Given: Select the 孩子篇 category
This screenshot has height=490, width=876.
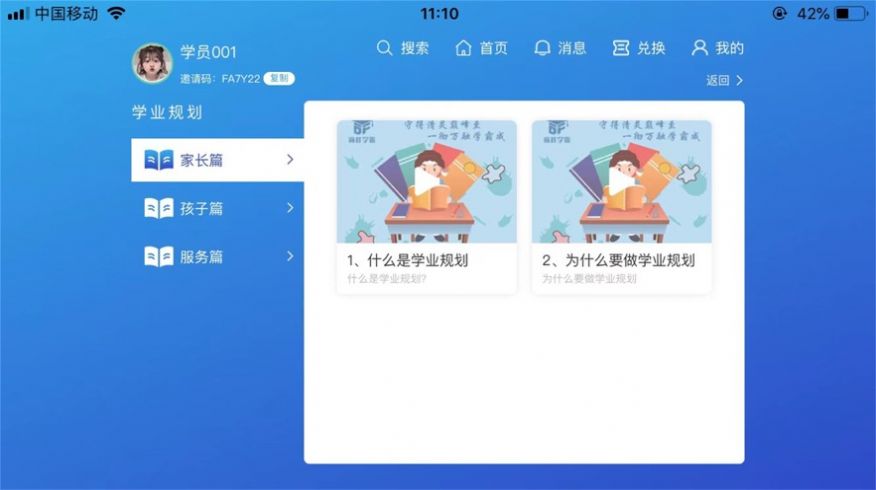Looking at the screenshot, I should 218,208.
